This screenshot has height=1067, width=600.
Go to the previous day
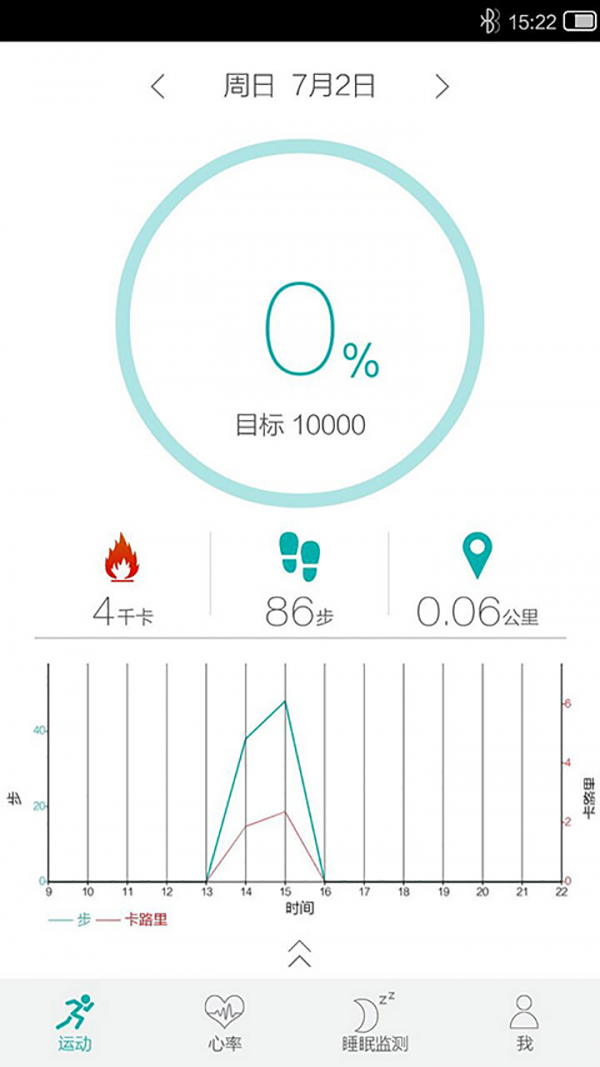[158, 86]
